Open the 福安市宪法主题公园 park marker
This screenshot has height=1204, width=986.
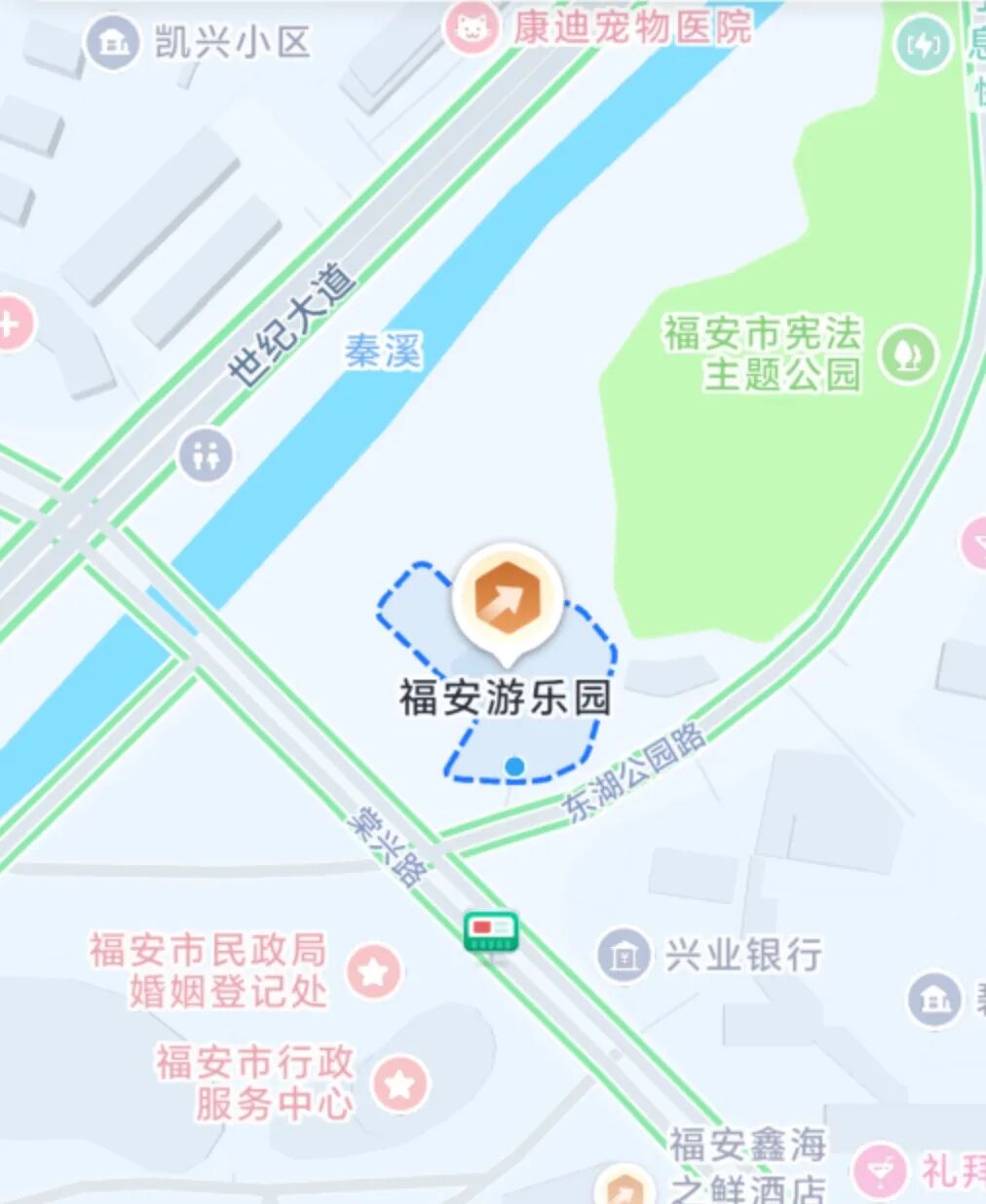point(907,355)
